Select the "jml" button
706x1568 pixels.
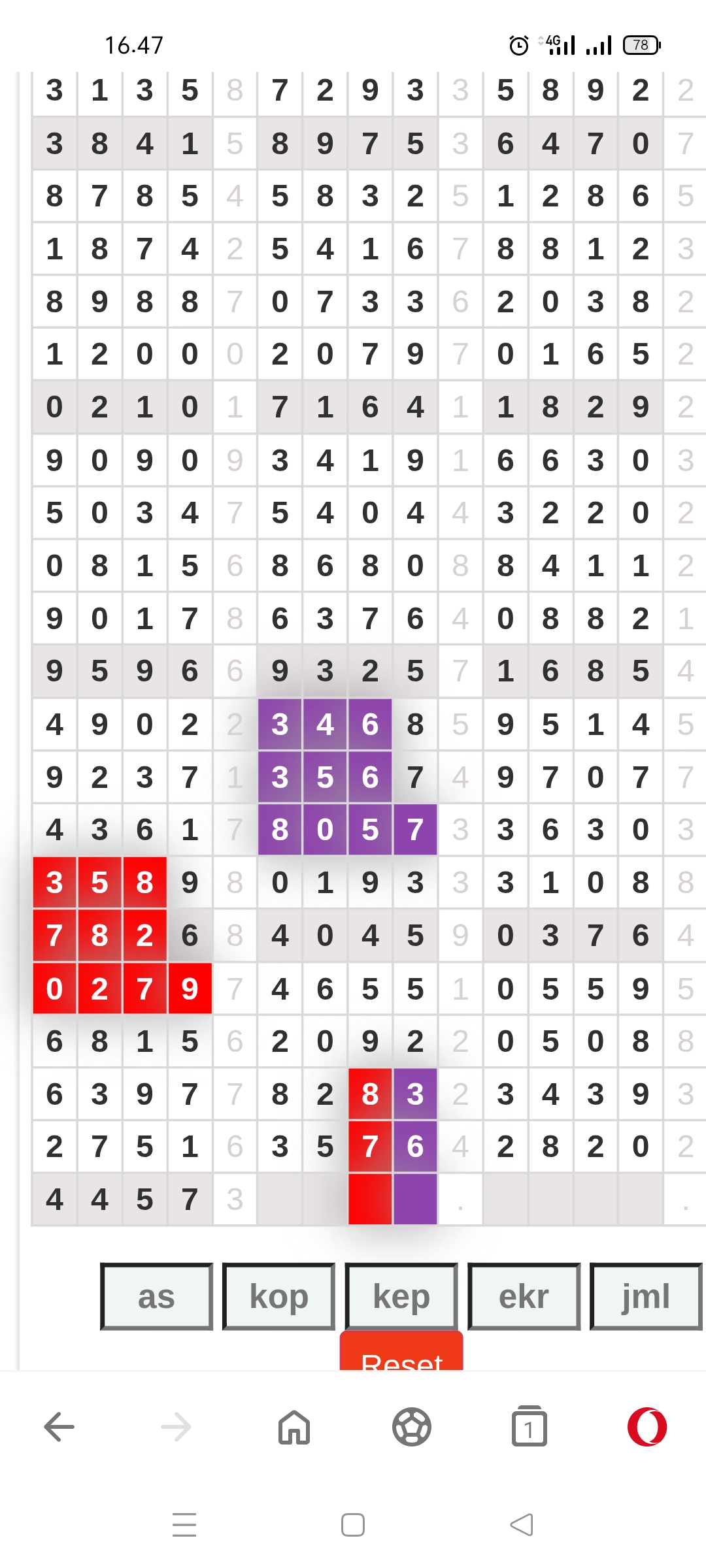pos(646,1296)
